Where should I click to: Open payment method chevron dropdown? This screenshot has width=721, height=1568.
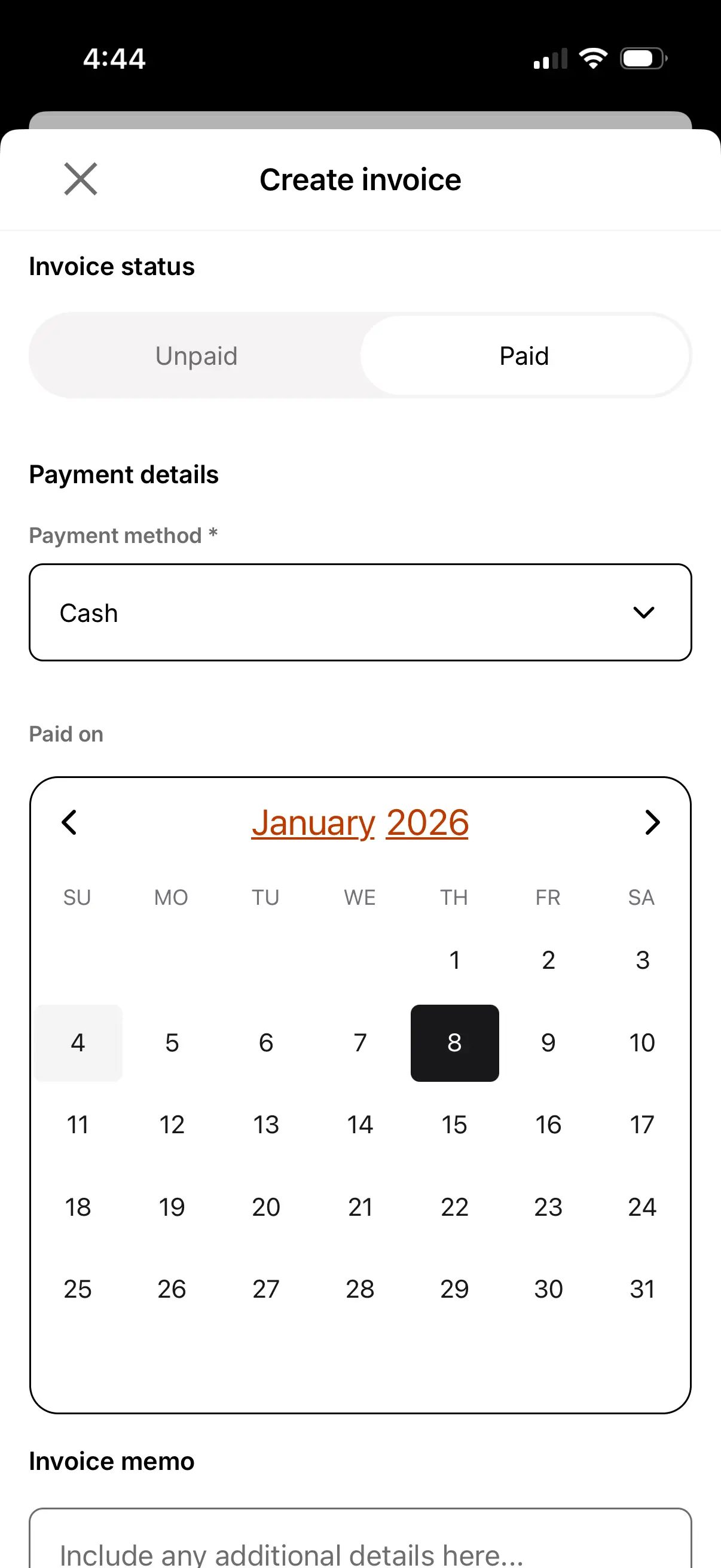[643, 612]
